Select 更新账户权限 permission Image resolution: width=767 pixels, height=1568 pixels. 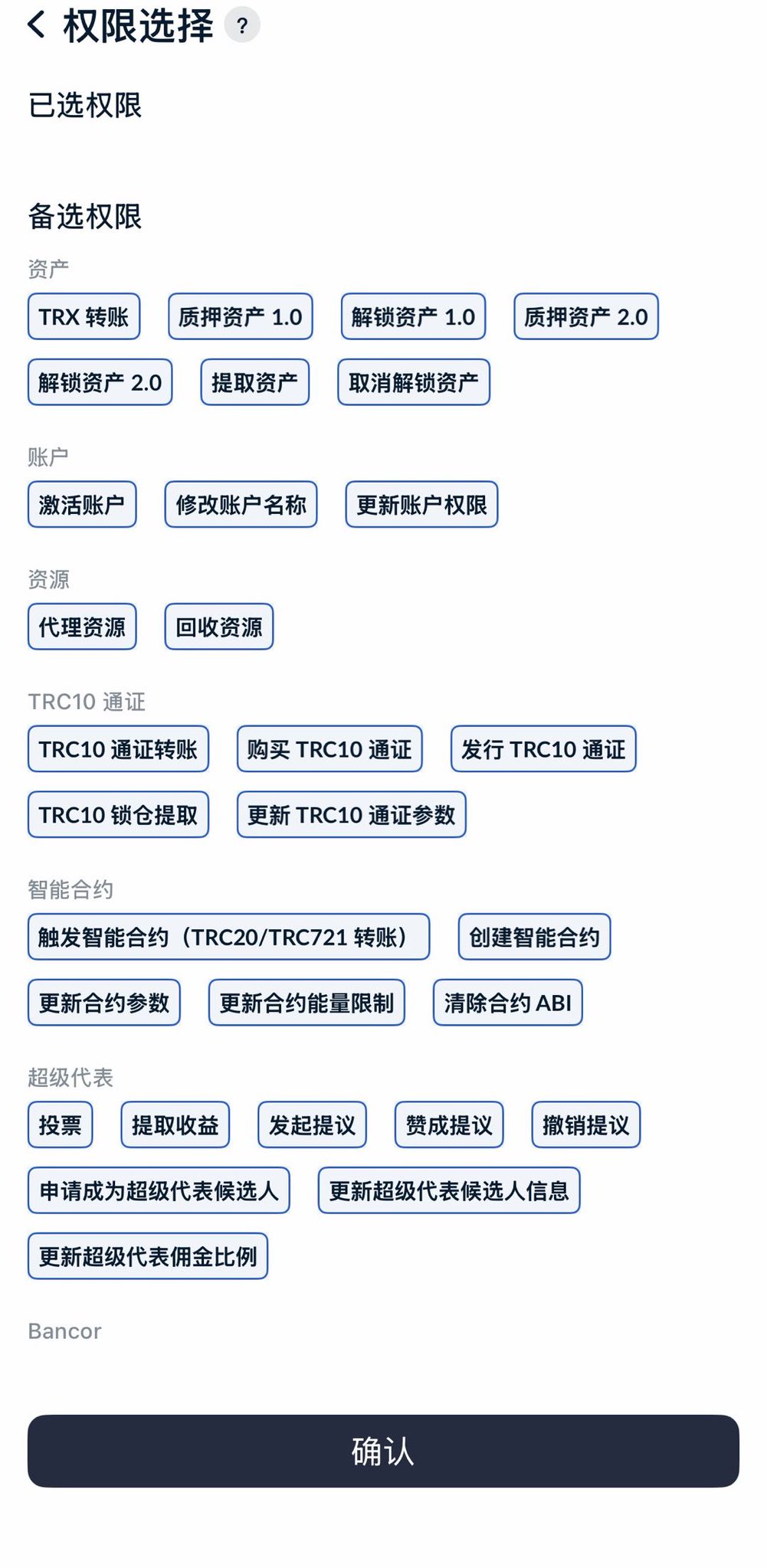pyautogui.click(x=422, y=505)
